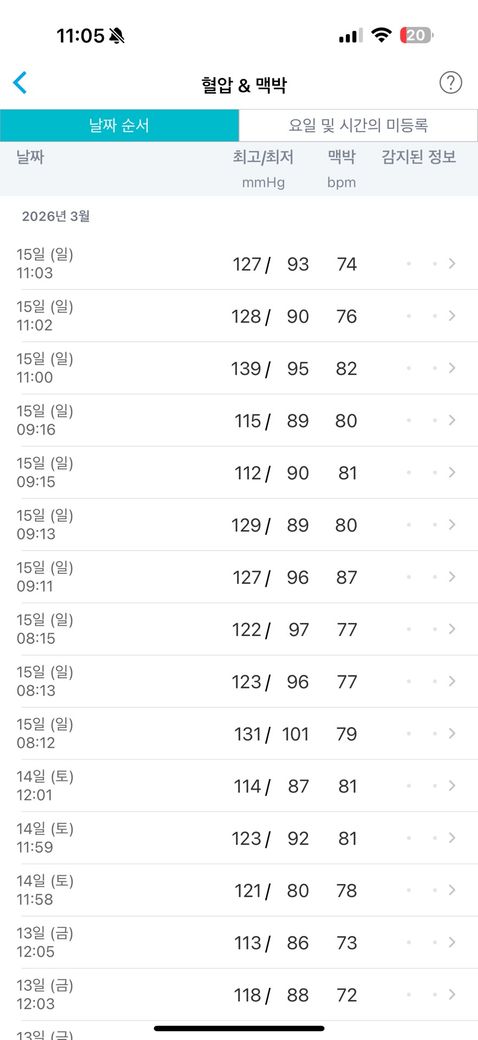
Task: Select the 날짜 순서 tab
Action: pos(119,125)
